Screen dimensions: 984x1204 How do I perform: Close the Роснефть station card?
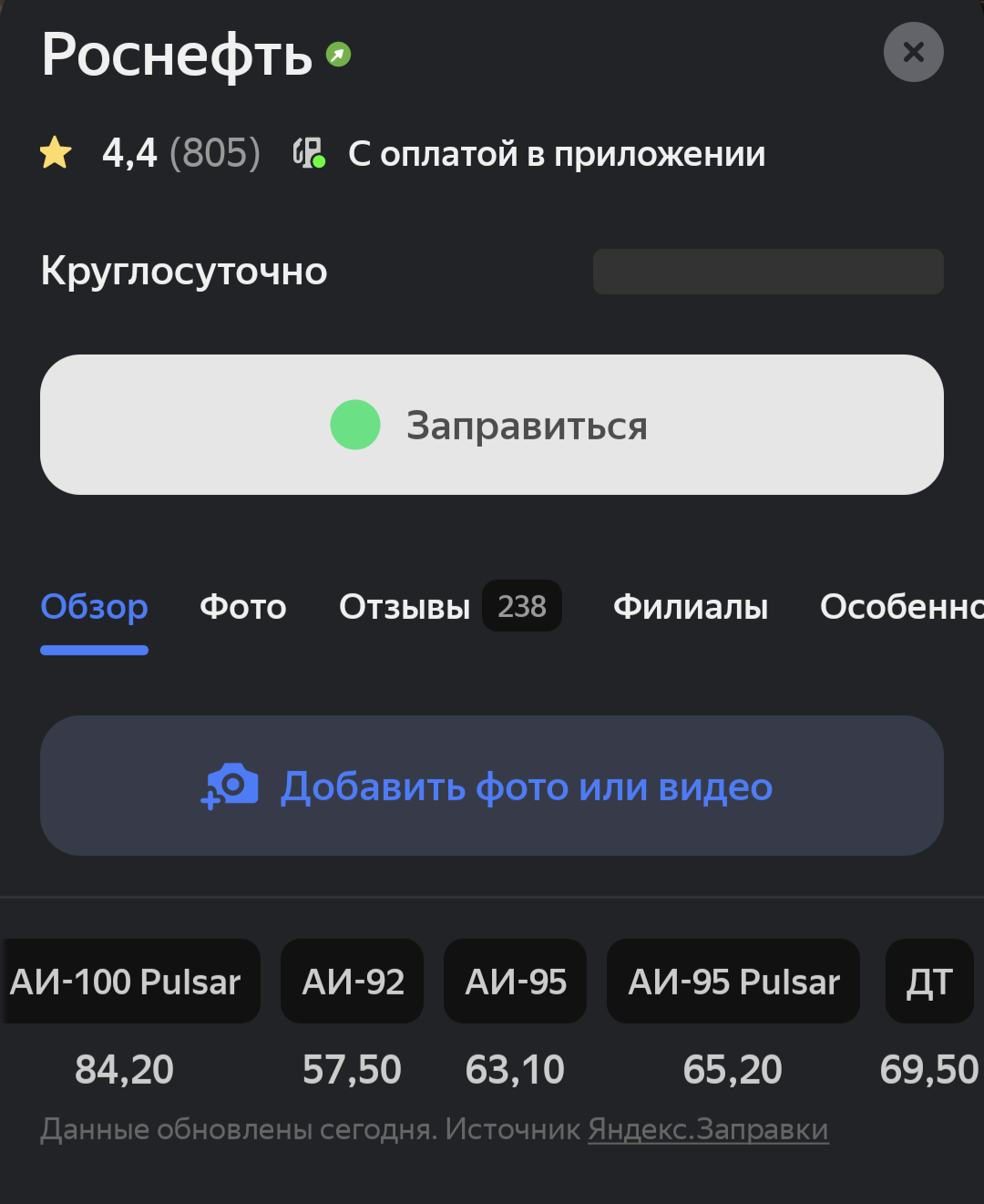point(913,52)
